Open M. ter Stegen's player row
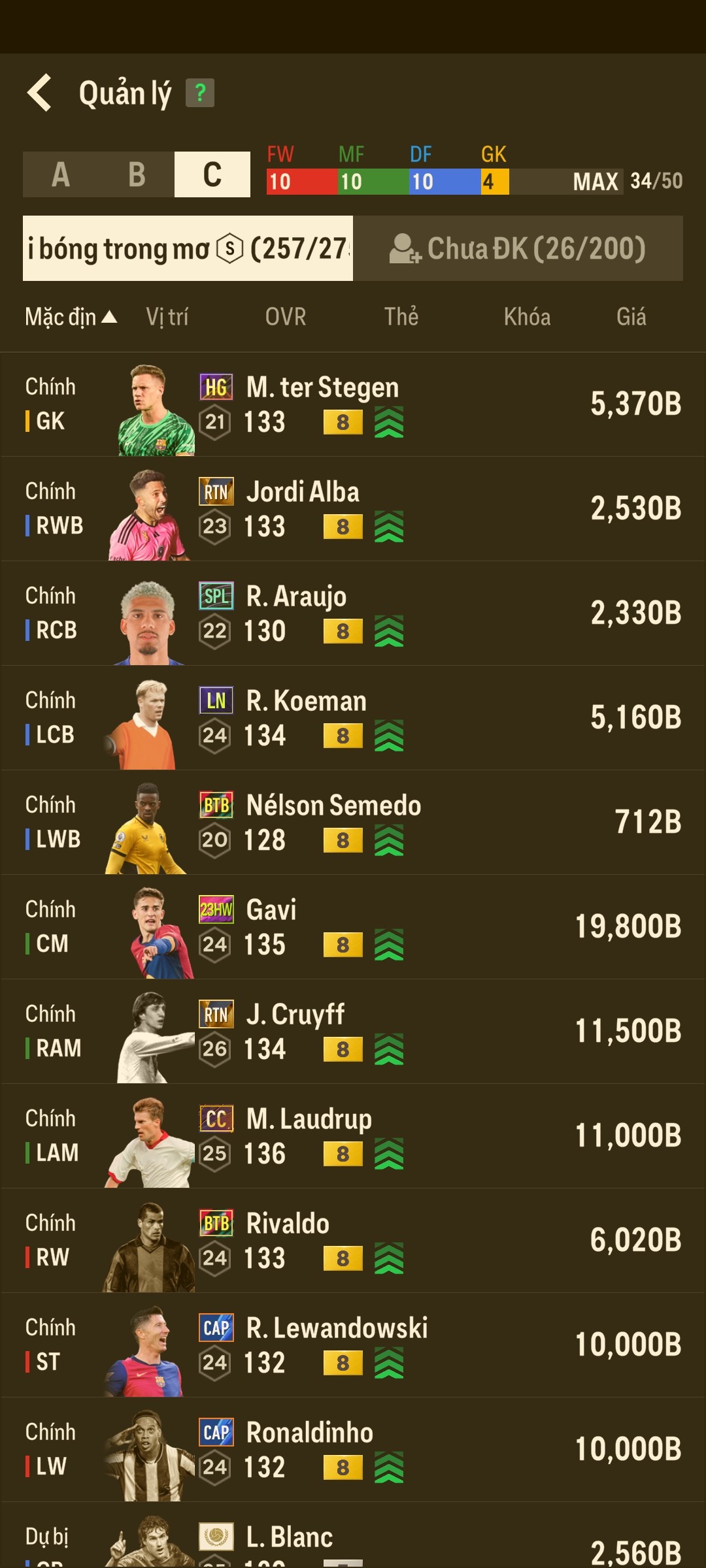The height and width of the screenshot is (1568, 706). (x=353, y=404)
